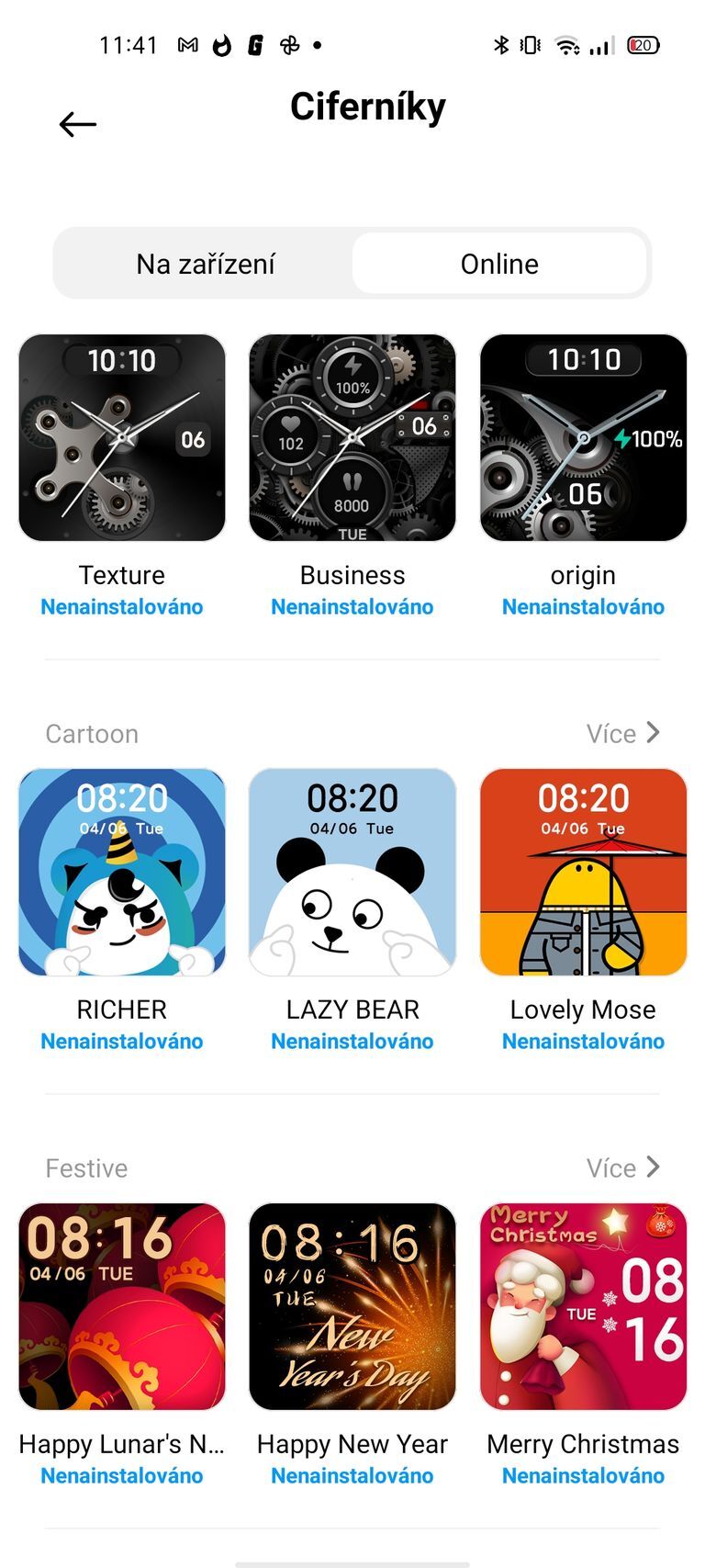Tap Nenainstalováno below Merry Christmas
Viewport: 705px width, 1568px height.
coord(583,1475)
